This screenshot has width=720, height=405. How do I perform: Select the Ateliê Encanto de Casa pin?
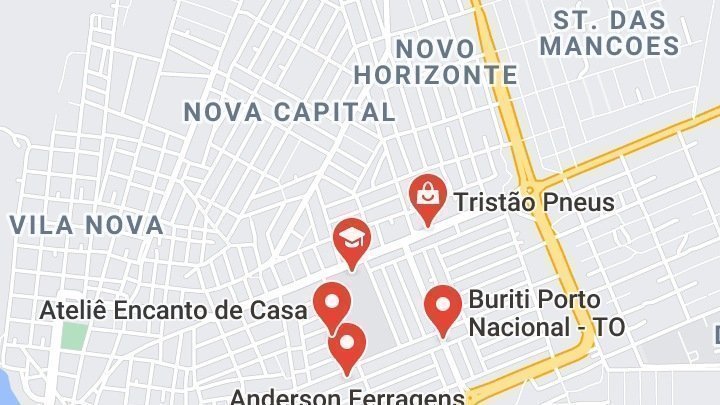point(332,304)
